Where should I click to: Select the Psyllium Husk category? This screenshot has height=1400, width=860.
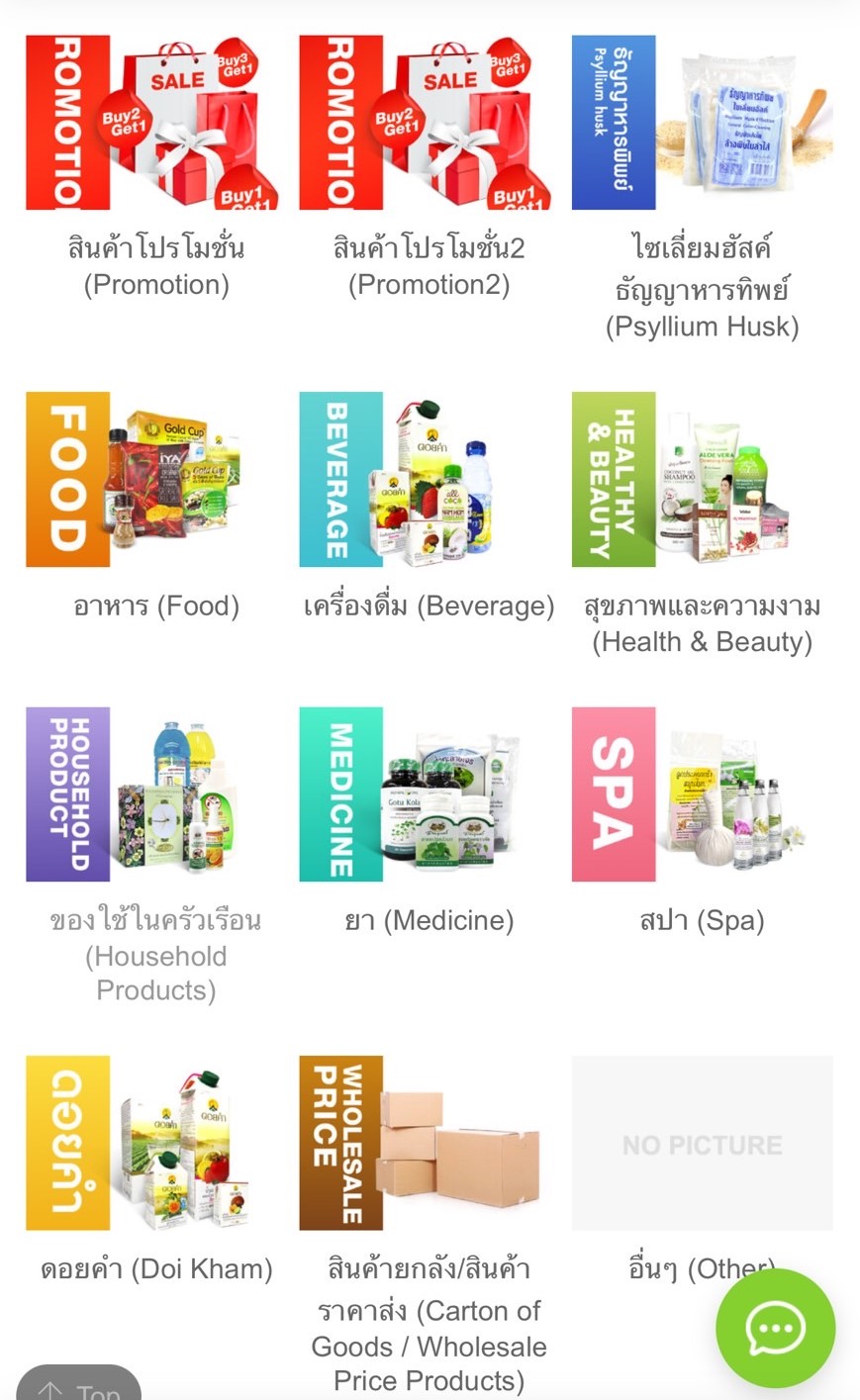(702, 124)
